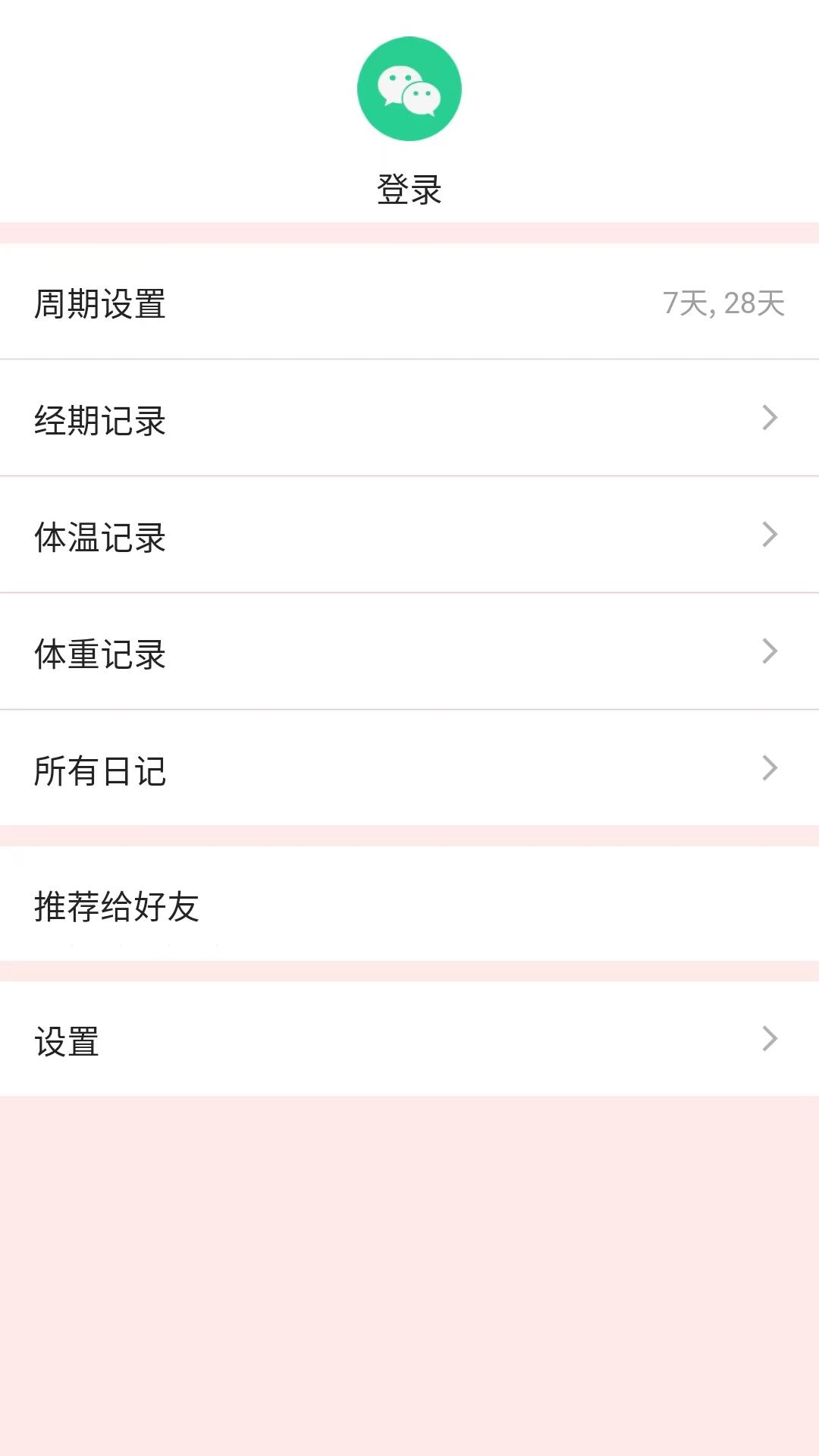Tap the green WeChat login icon

click(x=409, y=89)
